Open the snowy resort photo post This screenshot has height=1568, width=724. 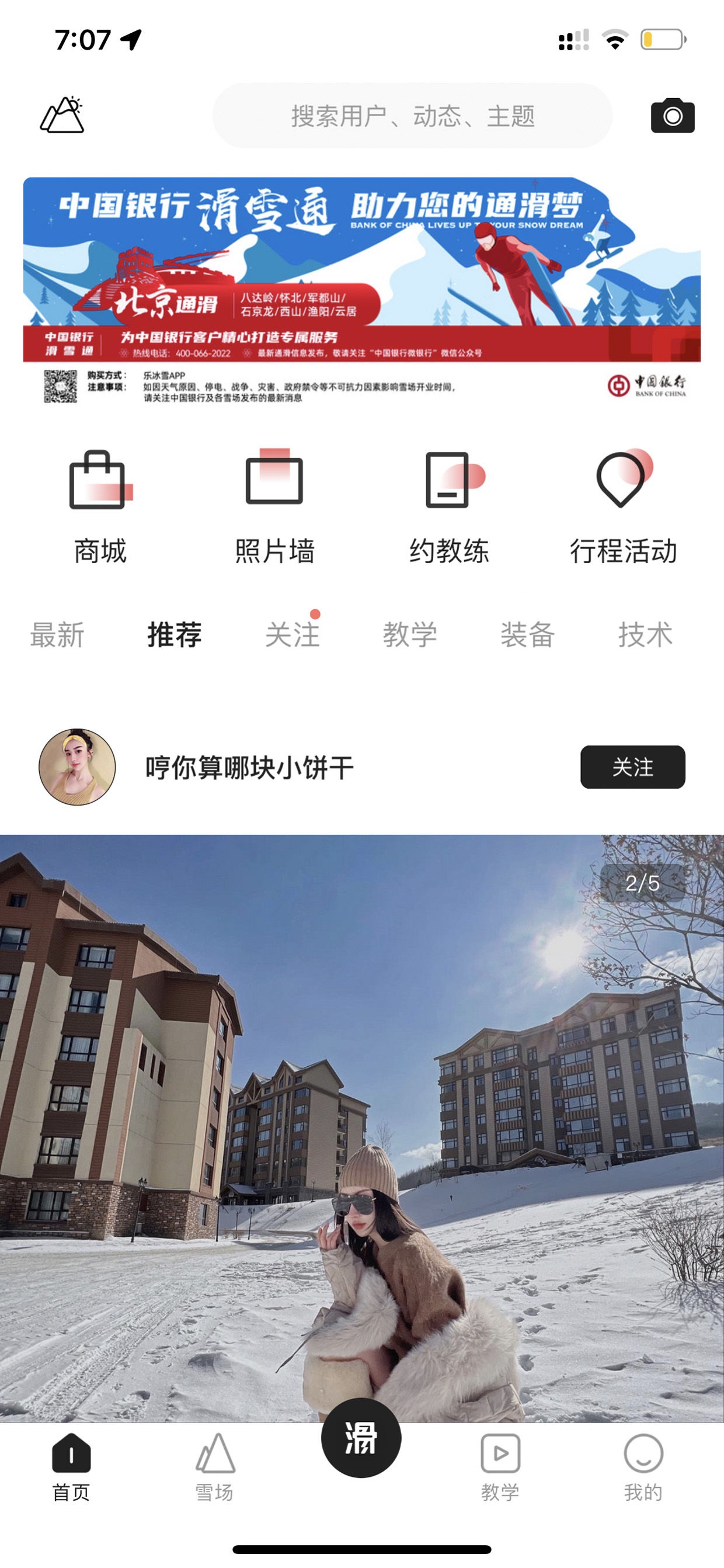(x=362, y=1128)
